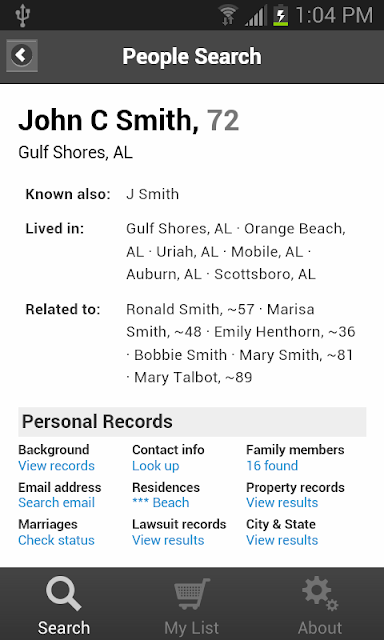Switch to the My List tab
The width and height of the screenshot is (384, 640).
[192, 604]
